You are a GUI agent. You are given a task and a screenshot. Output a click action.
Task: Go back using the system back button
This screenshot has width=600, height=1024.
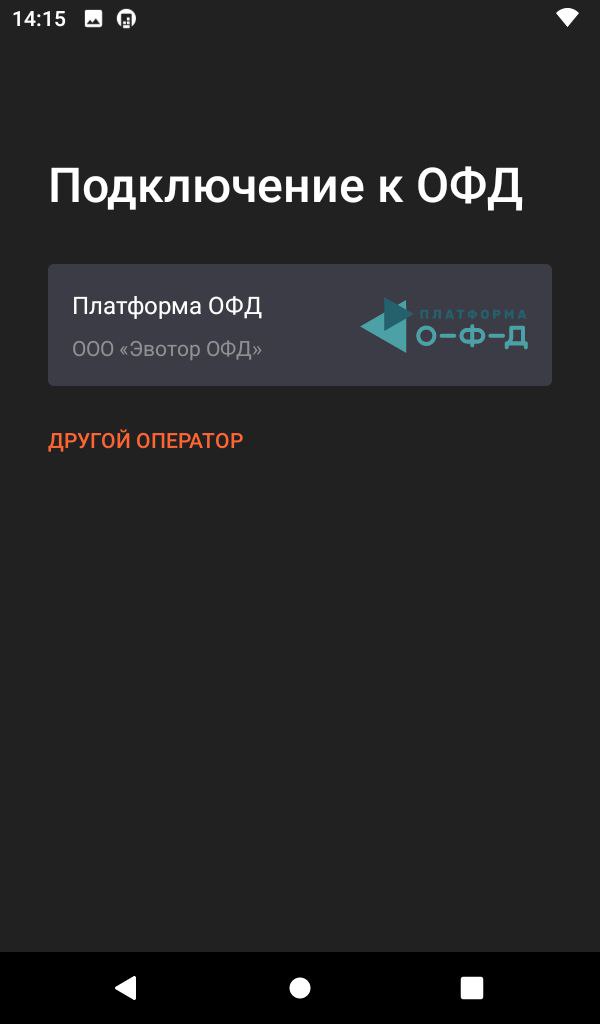tap(126, 988)
